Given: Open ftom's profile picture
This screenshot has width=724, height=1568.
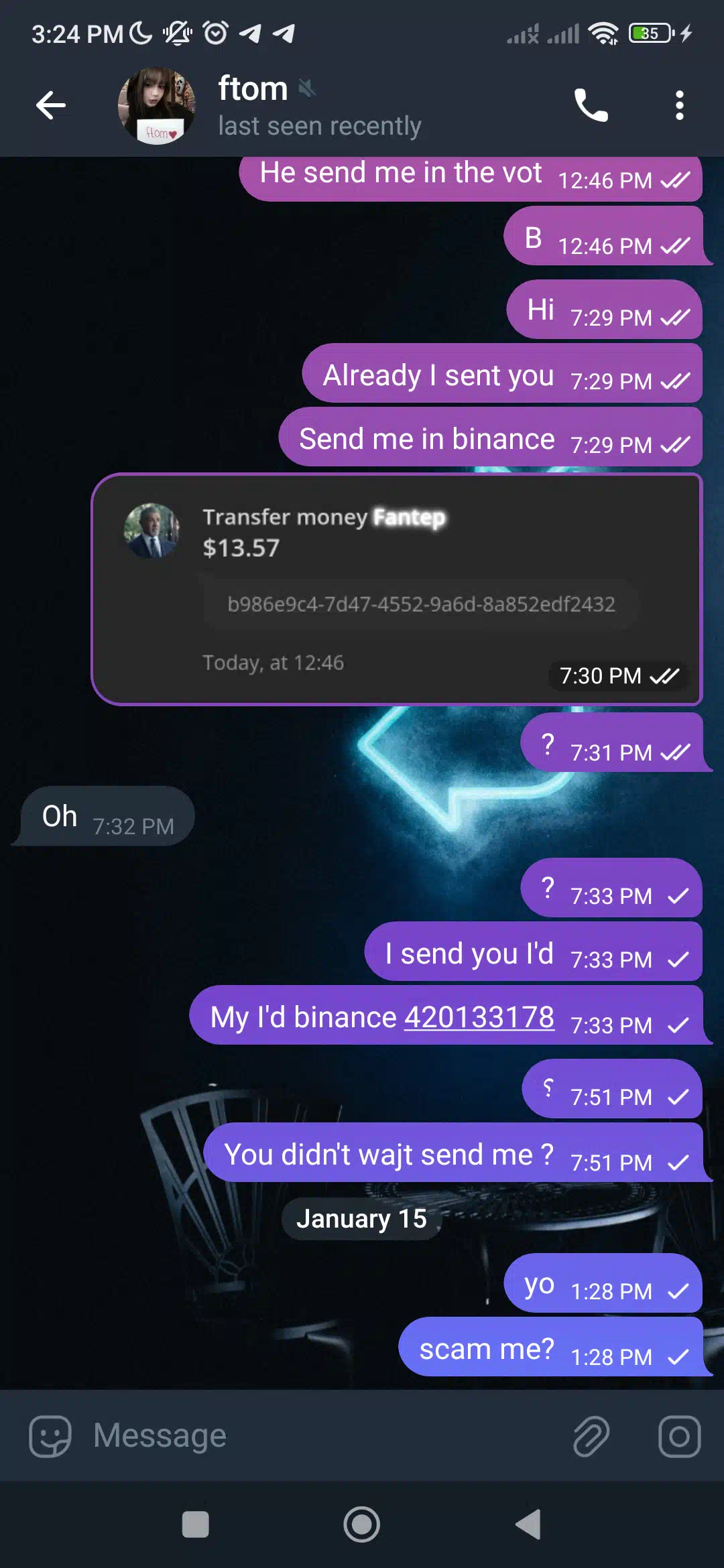Looking at the screenshot, I should (157, 105).
